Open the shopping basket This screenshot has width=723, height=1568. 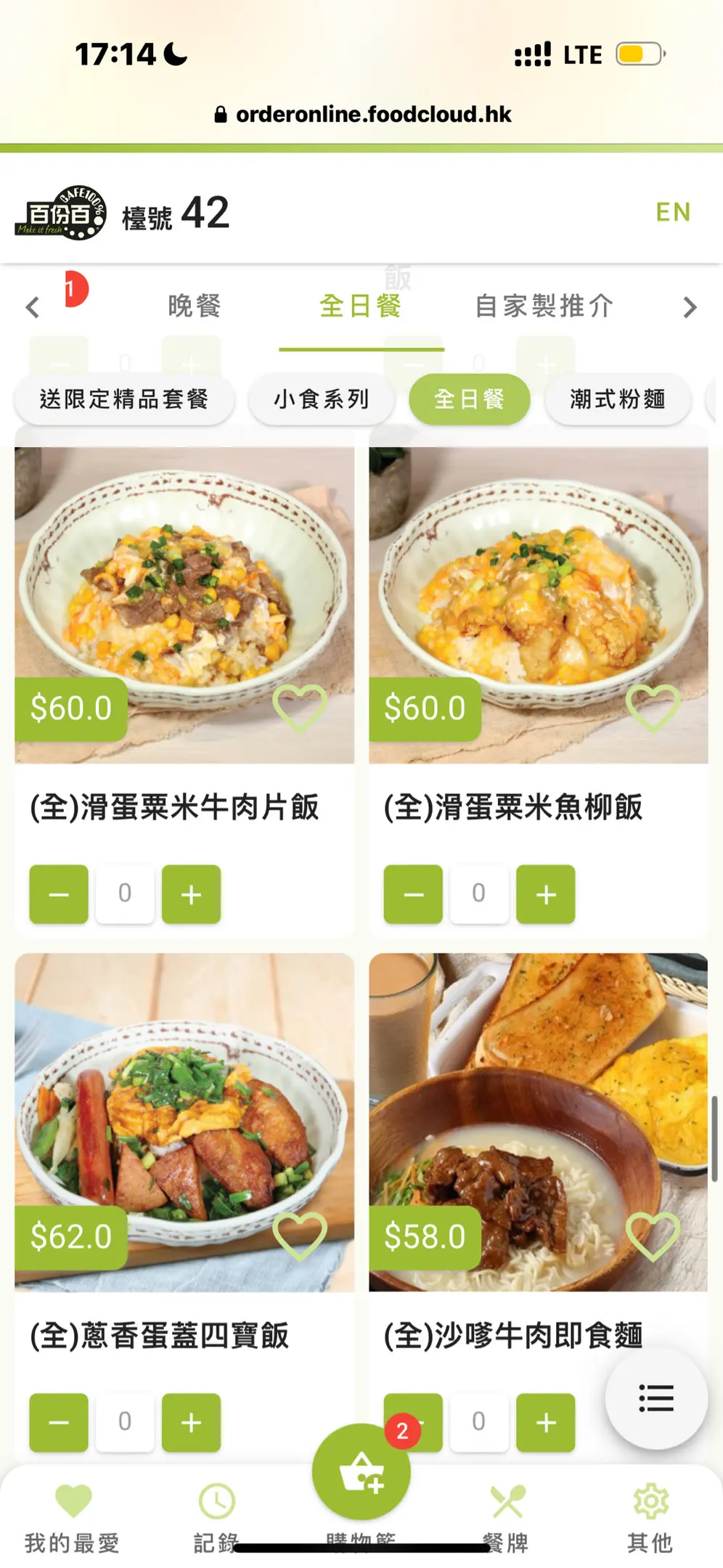click(x=361, y=1472)
